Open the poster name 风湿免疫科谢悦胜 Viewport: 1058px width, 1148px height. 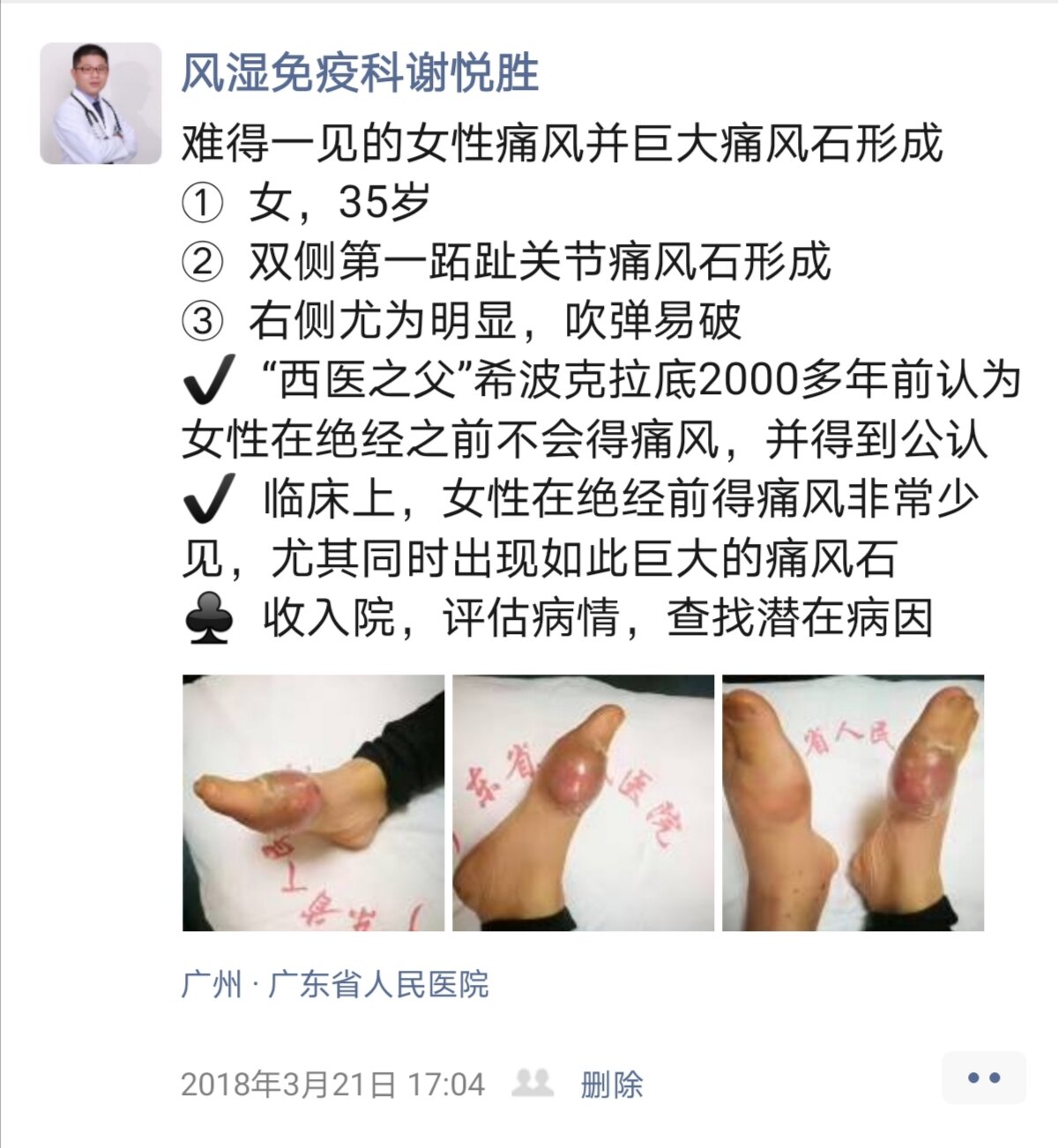coord(360,72)
